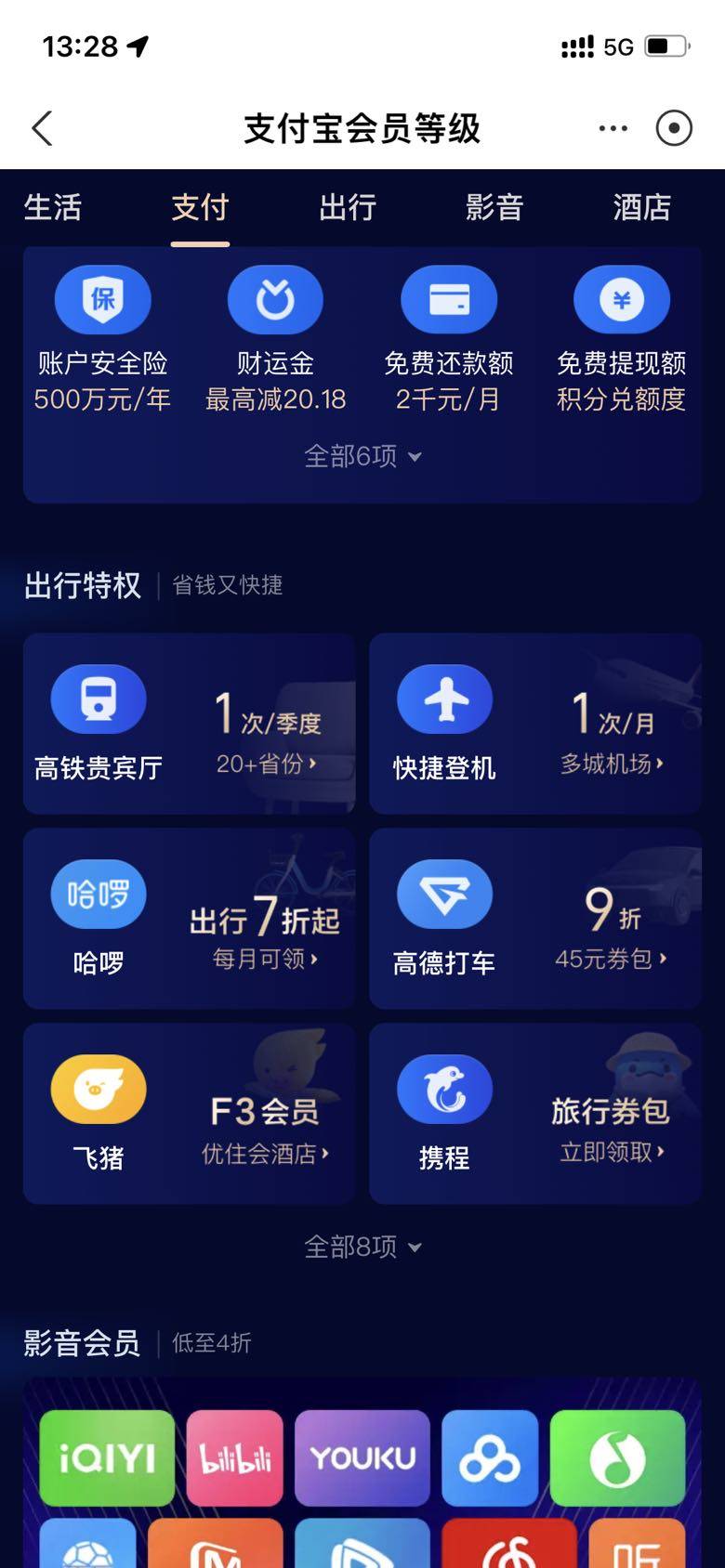Switch to the 出行 tab
This screenshot has height=1568, width=725.
point(348,207)
